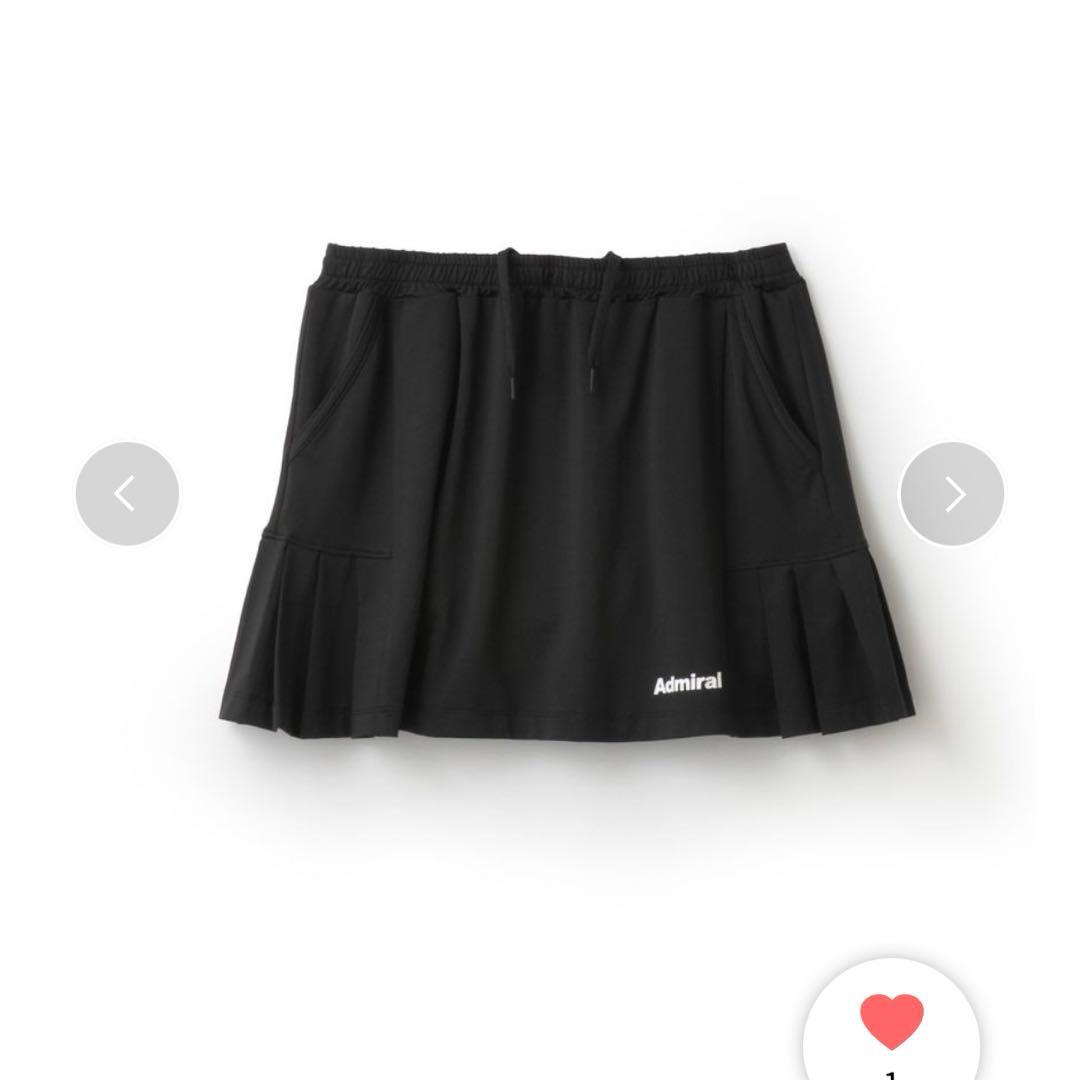
Task: Go to the previous product photo
Action: click(x=127, y=494)
